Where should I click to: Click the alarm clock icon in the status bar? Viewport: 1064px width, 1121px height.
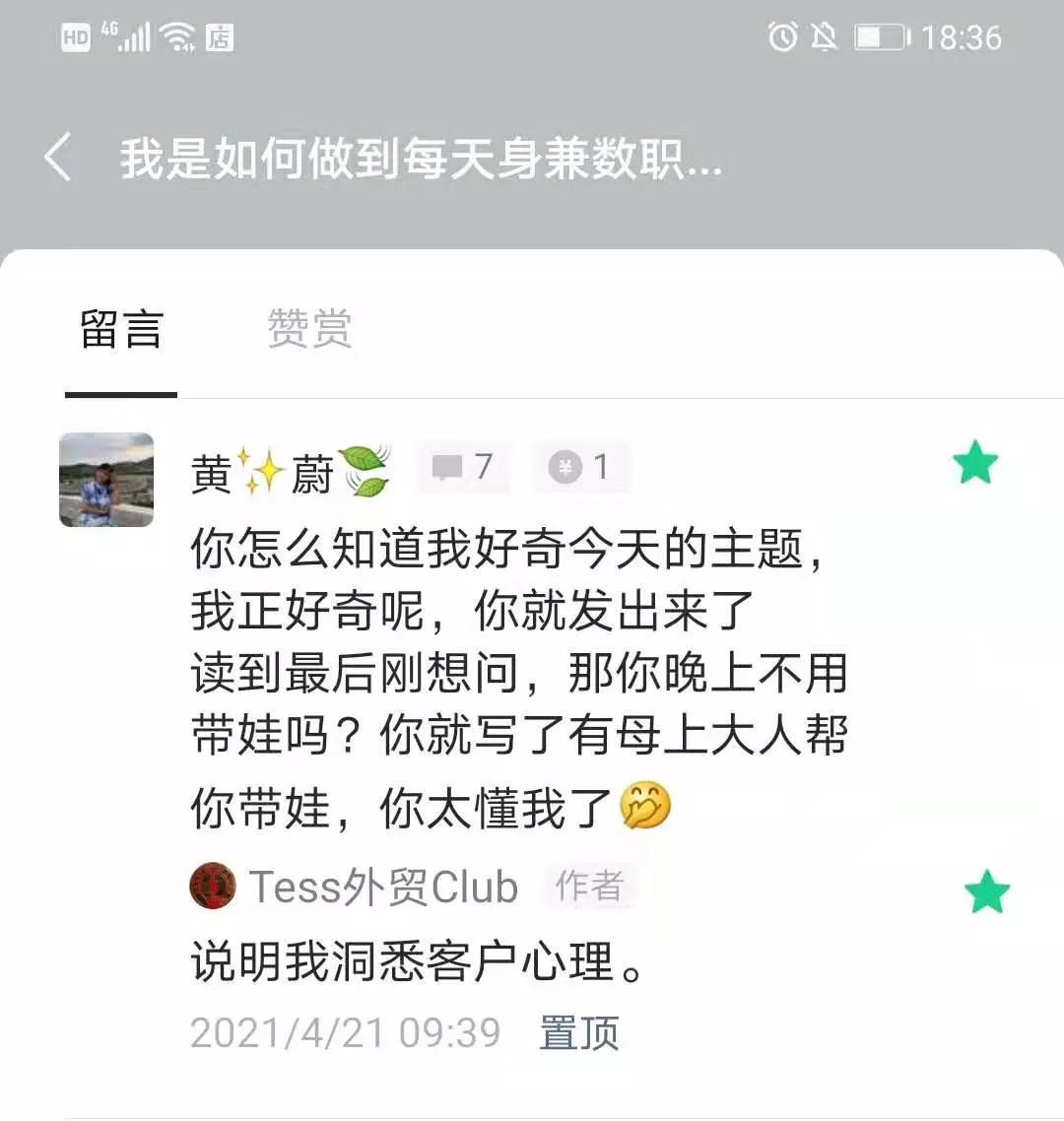781,35
